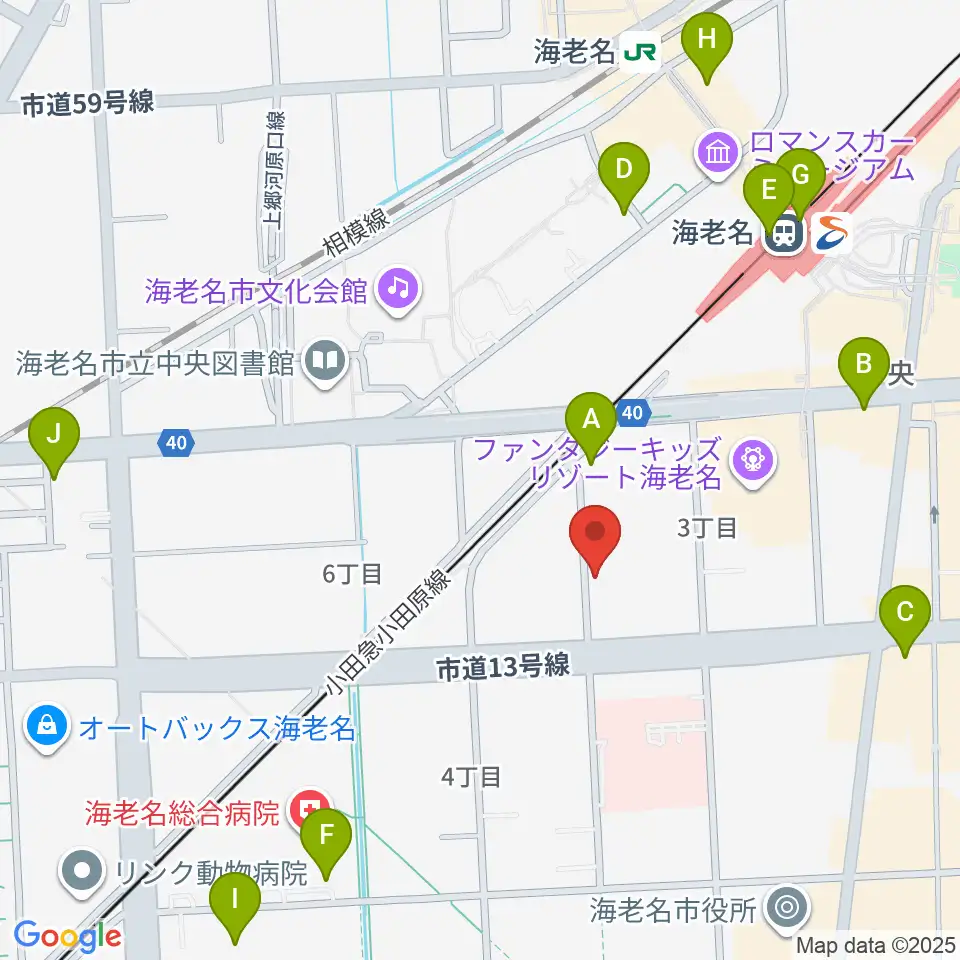Tap the green marker labeled I
Screen dimensions: 960x960
click(234, 907)
